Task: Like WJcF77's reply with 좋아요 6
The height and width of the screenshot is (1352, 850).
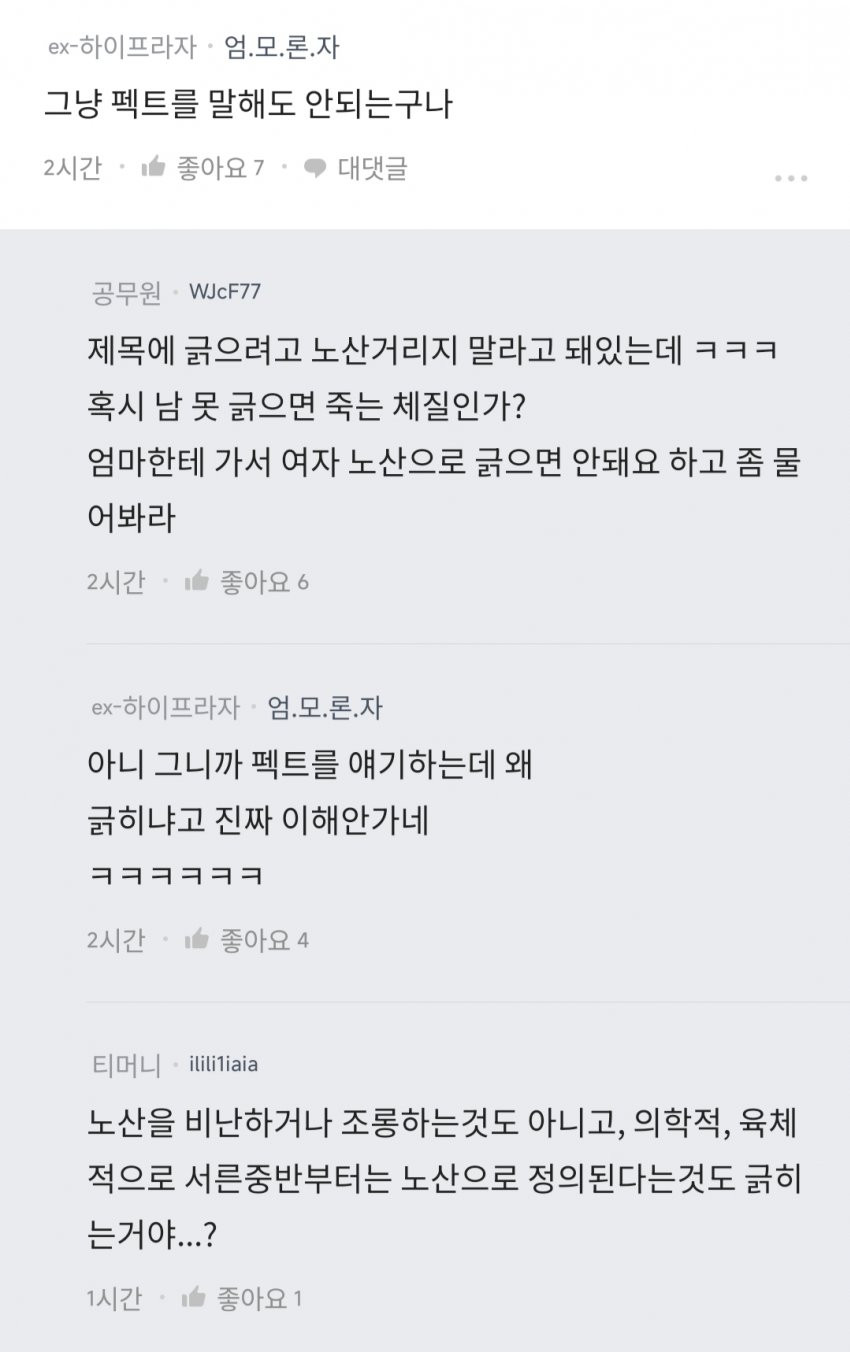Action: pyautogui.click(x=246, y=582)
